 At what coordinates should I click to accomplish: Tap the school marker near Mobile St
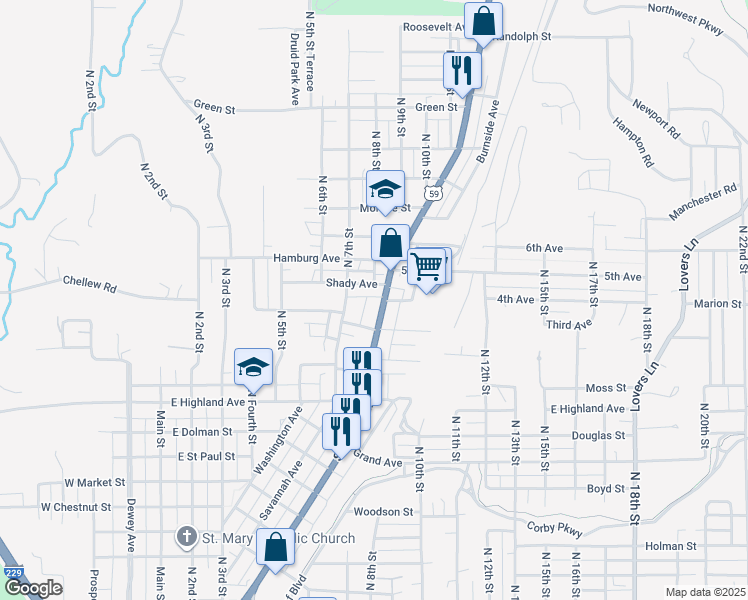pos(384,189)
